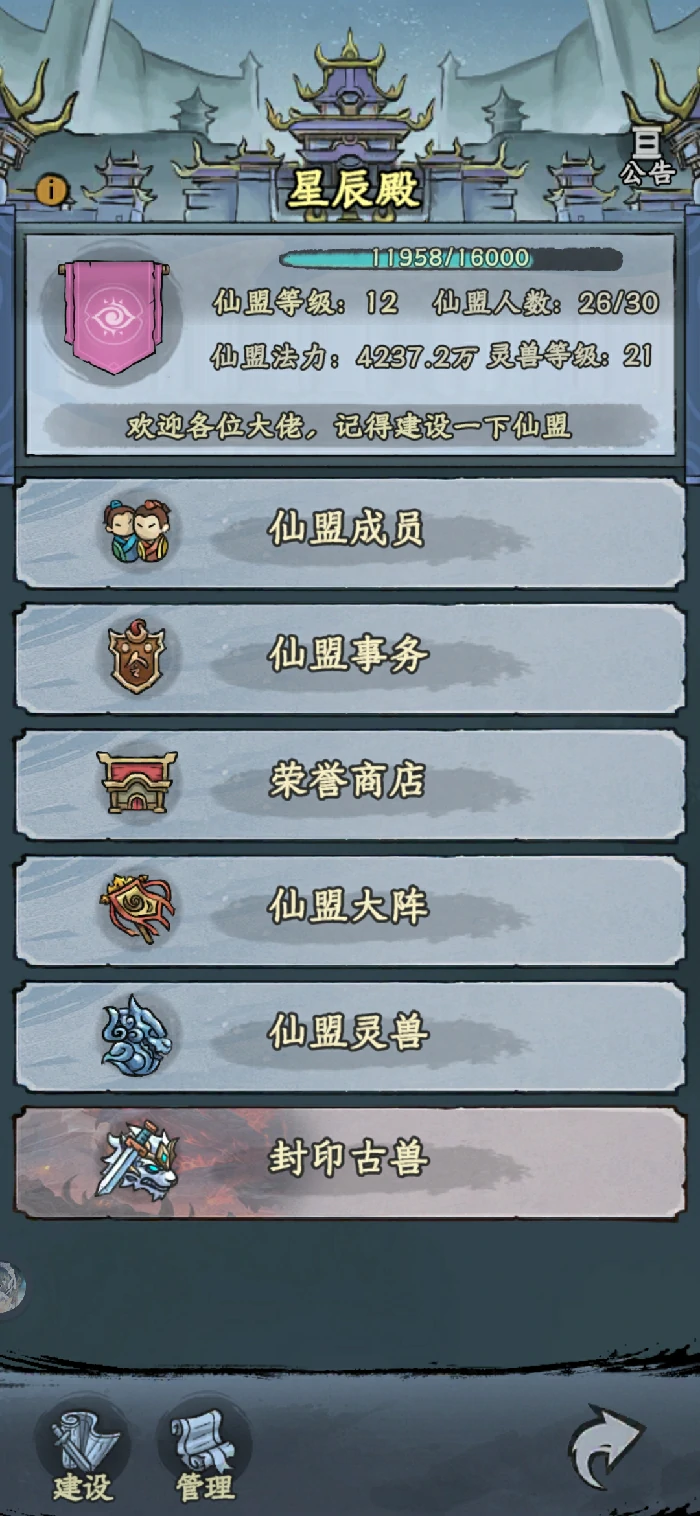Screen dimensions: 700x1516
Task: Enter 仙盟大阵 formation
Action: [x=350, y=909]
